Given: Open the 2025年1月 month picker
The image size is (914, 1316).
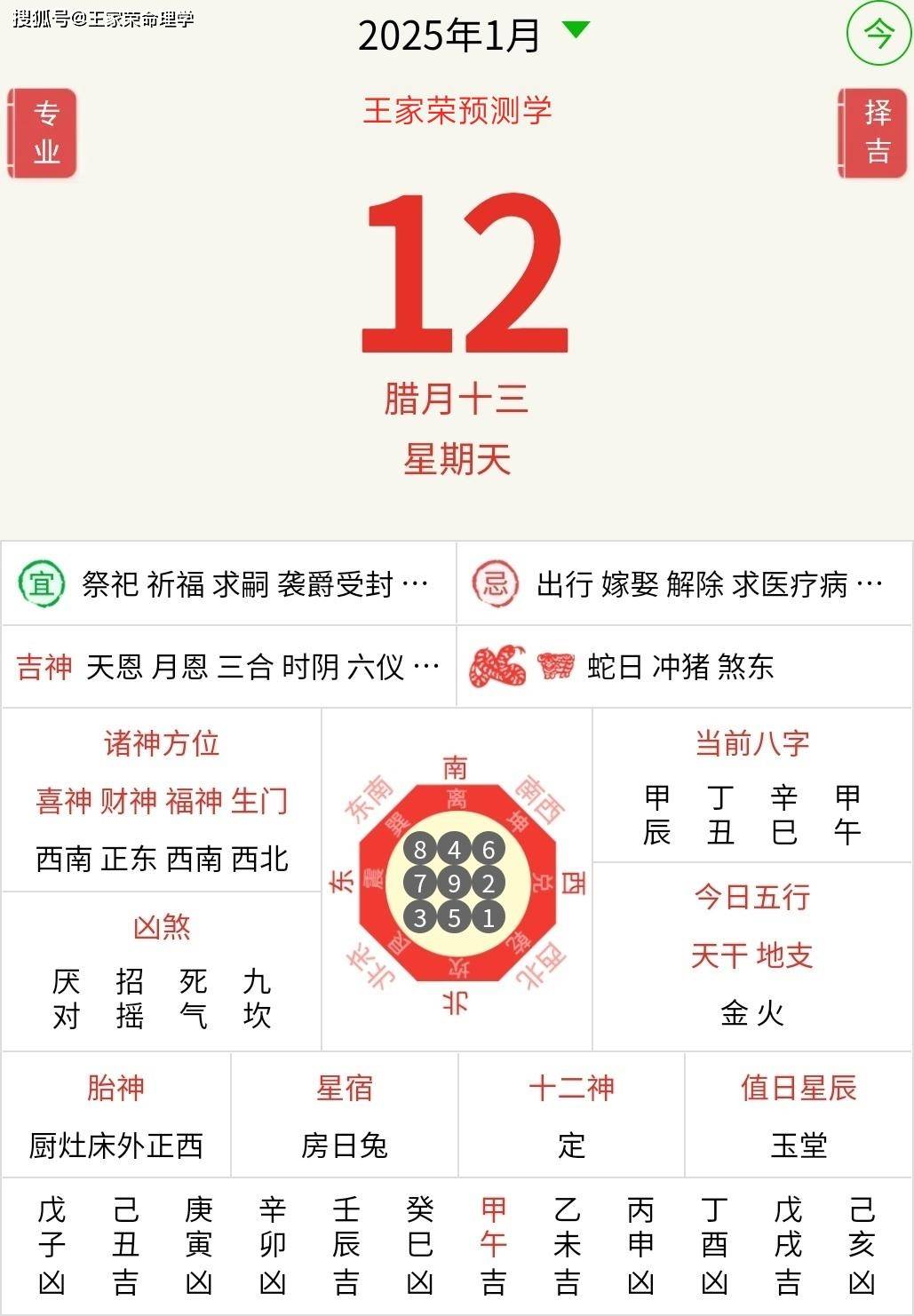Looking at the screenshot, I should coord(473,36).
